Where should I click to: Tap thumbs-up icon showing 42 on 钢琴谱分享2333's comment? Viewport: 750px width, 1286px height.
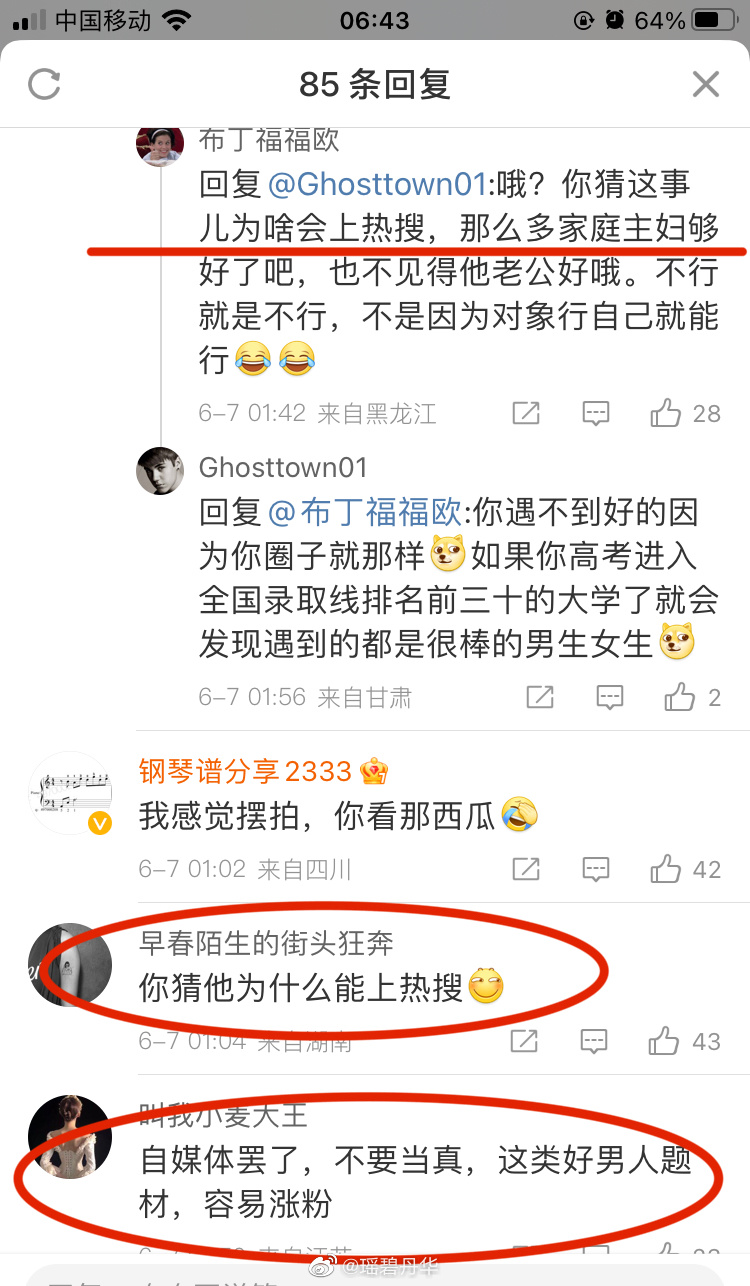pyautogui.click(x=665, y=869)
